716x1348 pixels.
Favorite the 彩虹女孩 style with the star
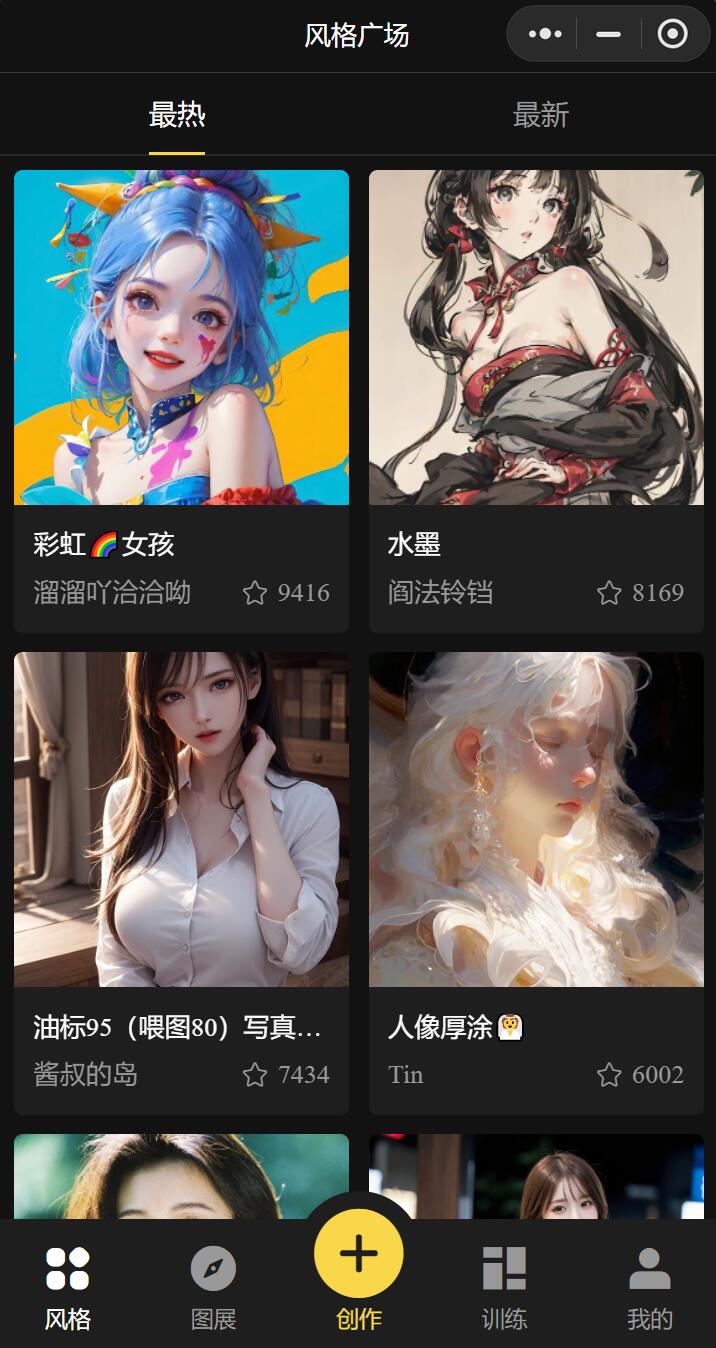[x=255, y=593]
